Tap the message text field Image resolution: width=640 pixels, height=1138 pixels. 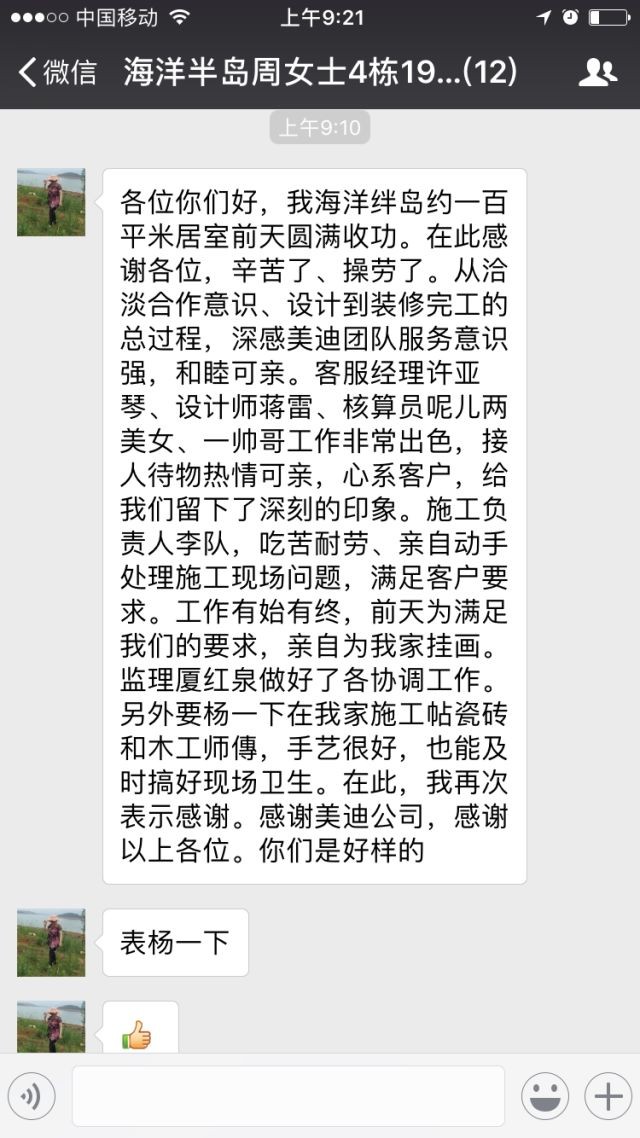point(288,1096)
